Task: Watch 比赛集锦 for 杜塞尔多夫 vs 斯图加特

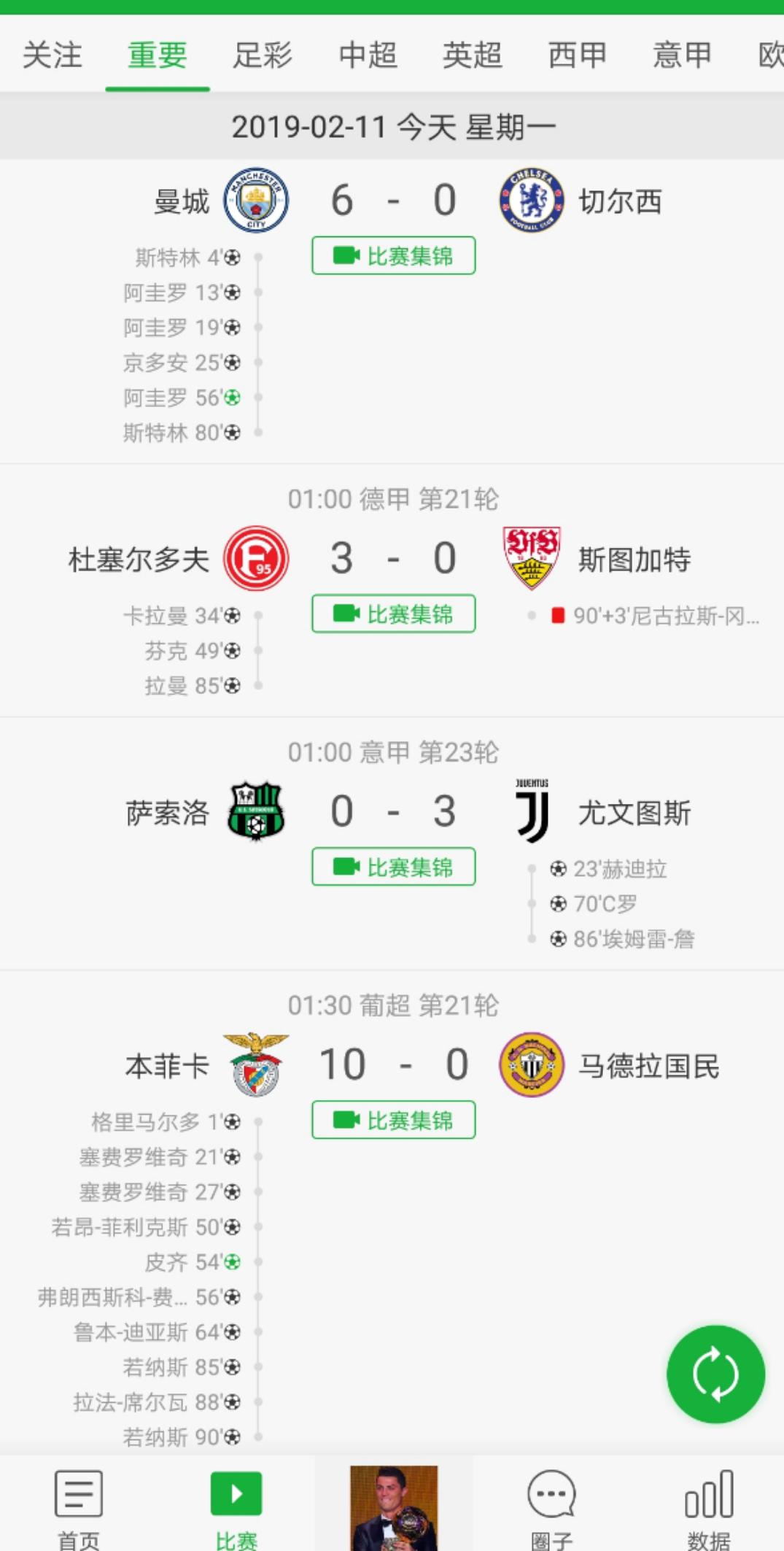Action: pos(394,614)
